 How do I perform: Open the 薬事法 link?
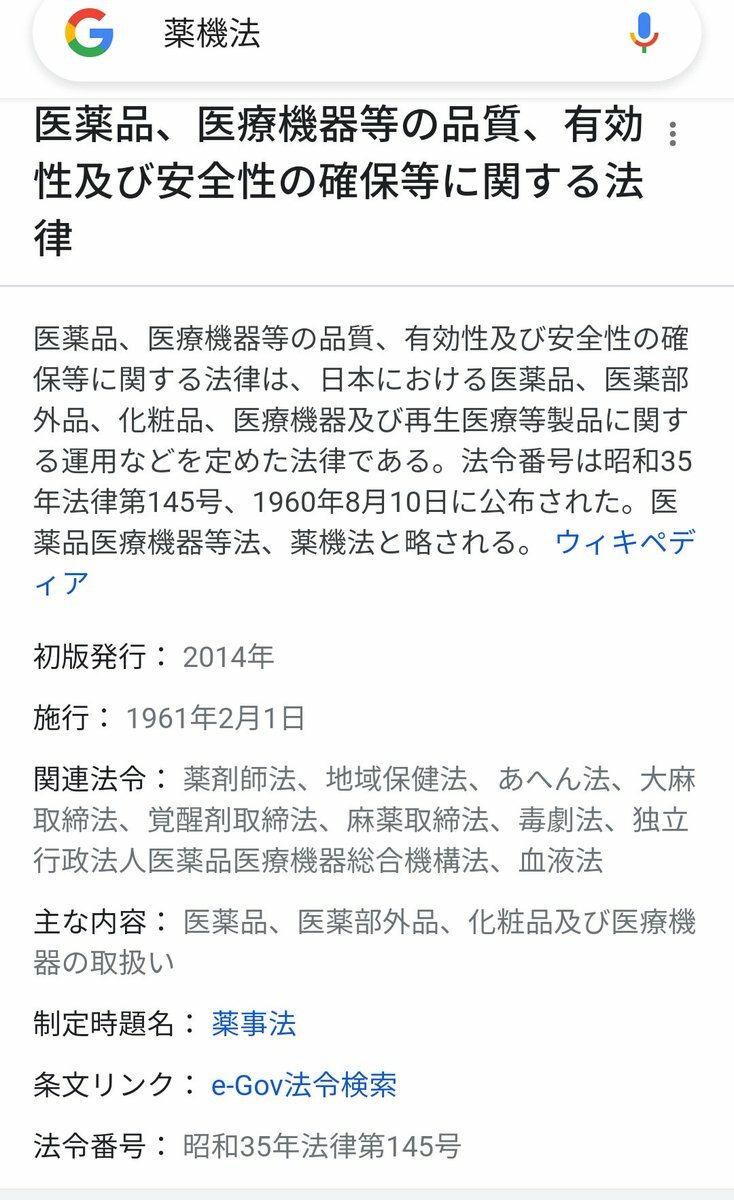(254, 1023)
